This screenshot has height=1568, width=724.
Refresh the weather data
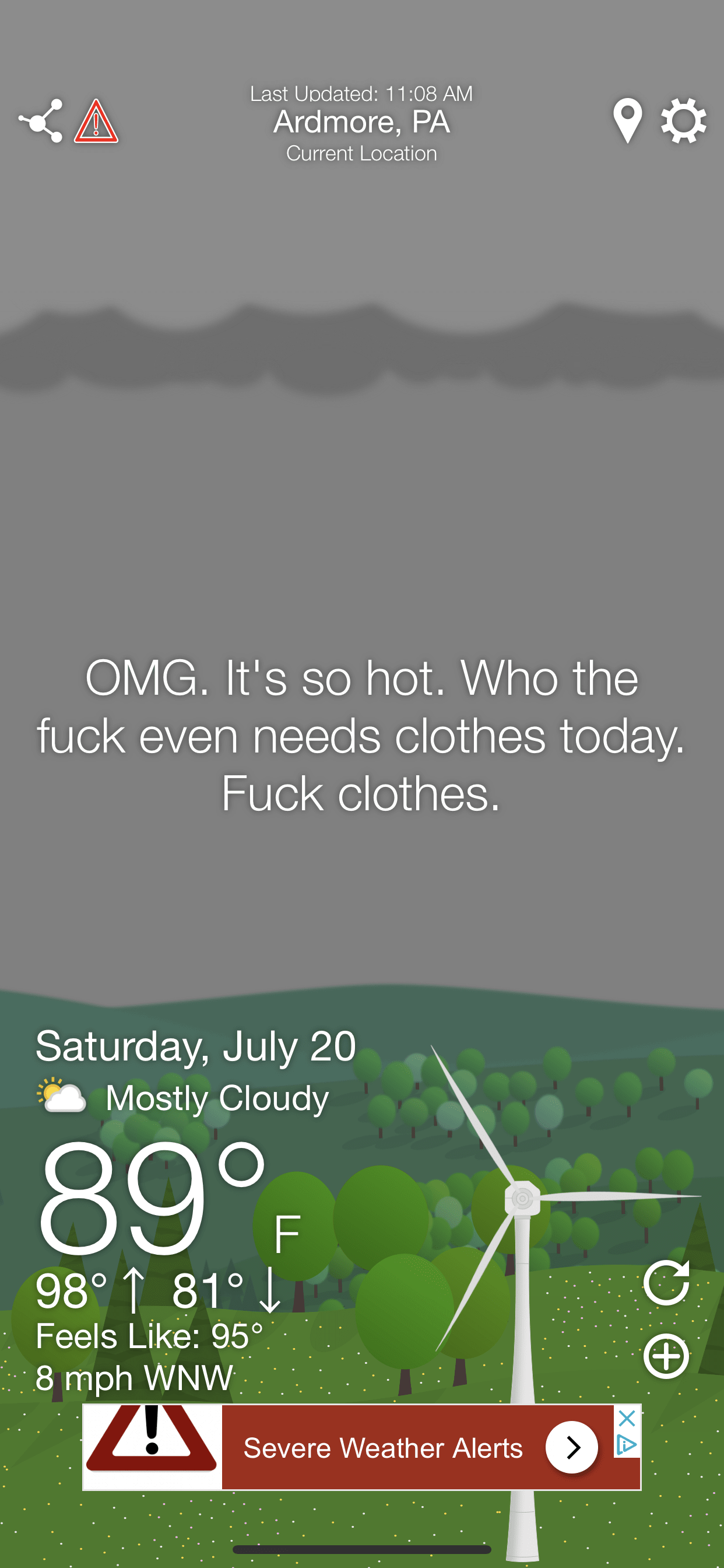click(x=666, y=1283)
